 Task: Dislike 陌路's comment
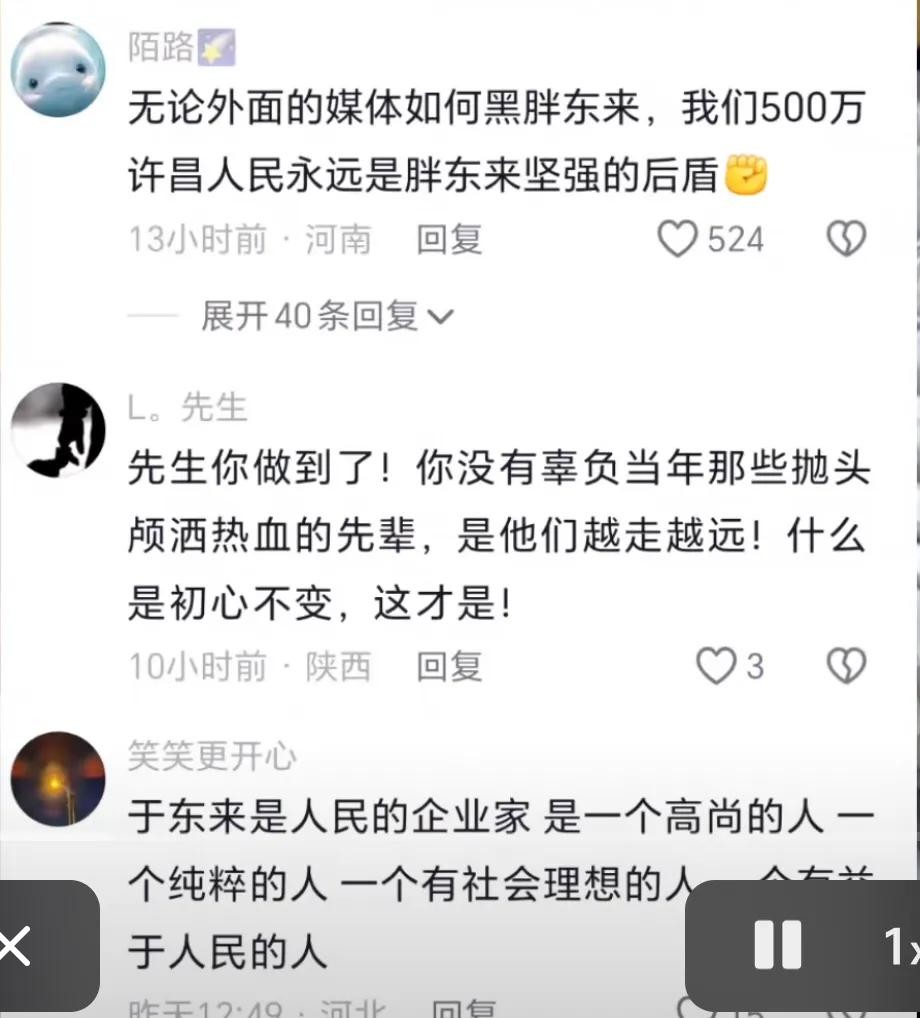846,240
